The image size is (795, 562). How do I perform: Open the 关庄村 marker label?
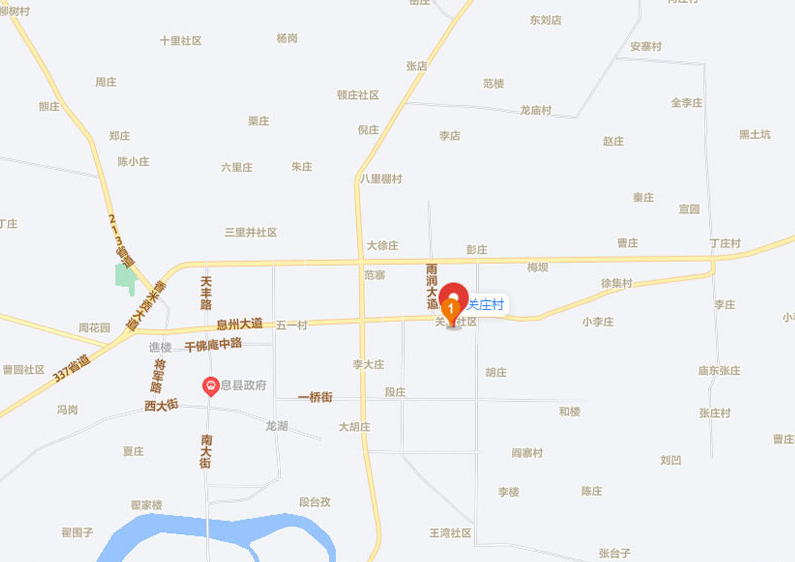[486, 304]
